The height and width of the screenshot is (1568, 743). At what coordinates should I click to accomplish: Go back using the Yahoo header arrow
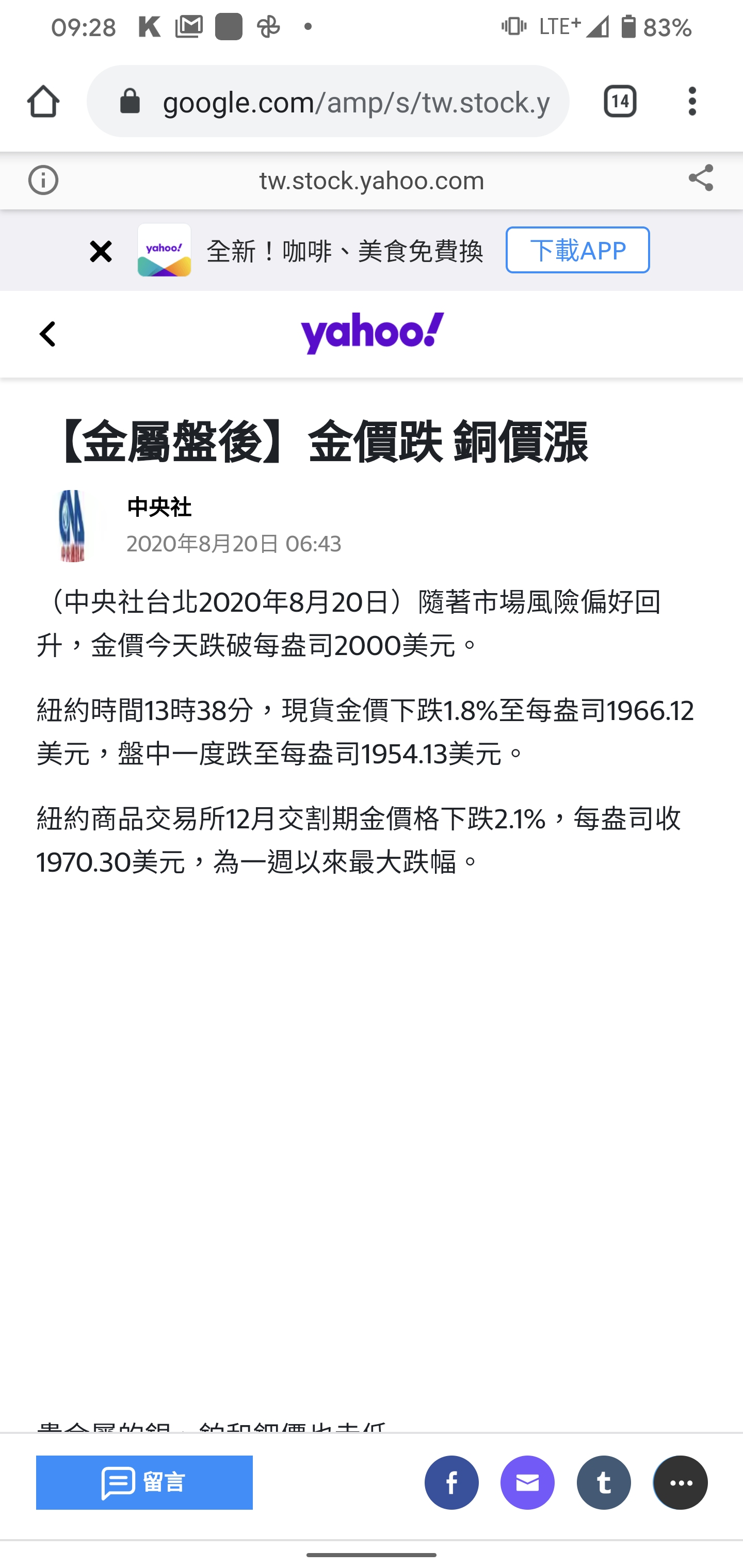point(47,334)
